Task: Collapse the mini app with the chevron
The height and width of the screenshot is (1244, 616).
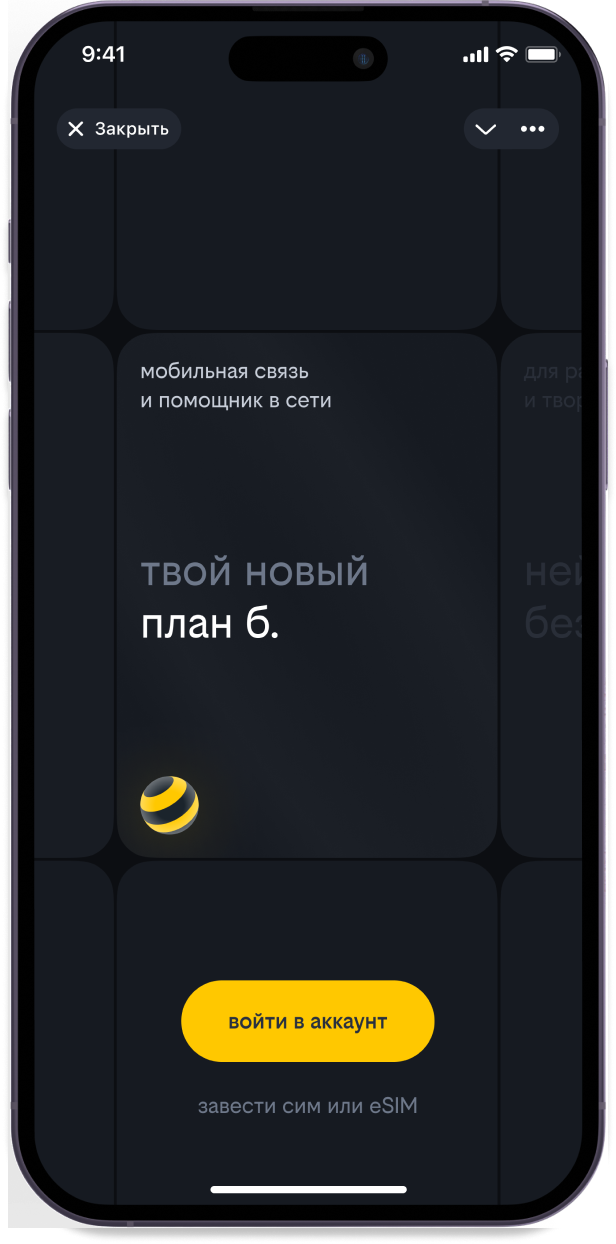Action: (486, 129)
